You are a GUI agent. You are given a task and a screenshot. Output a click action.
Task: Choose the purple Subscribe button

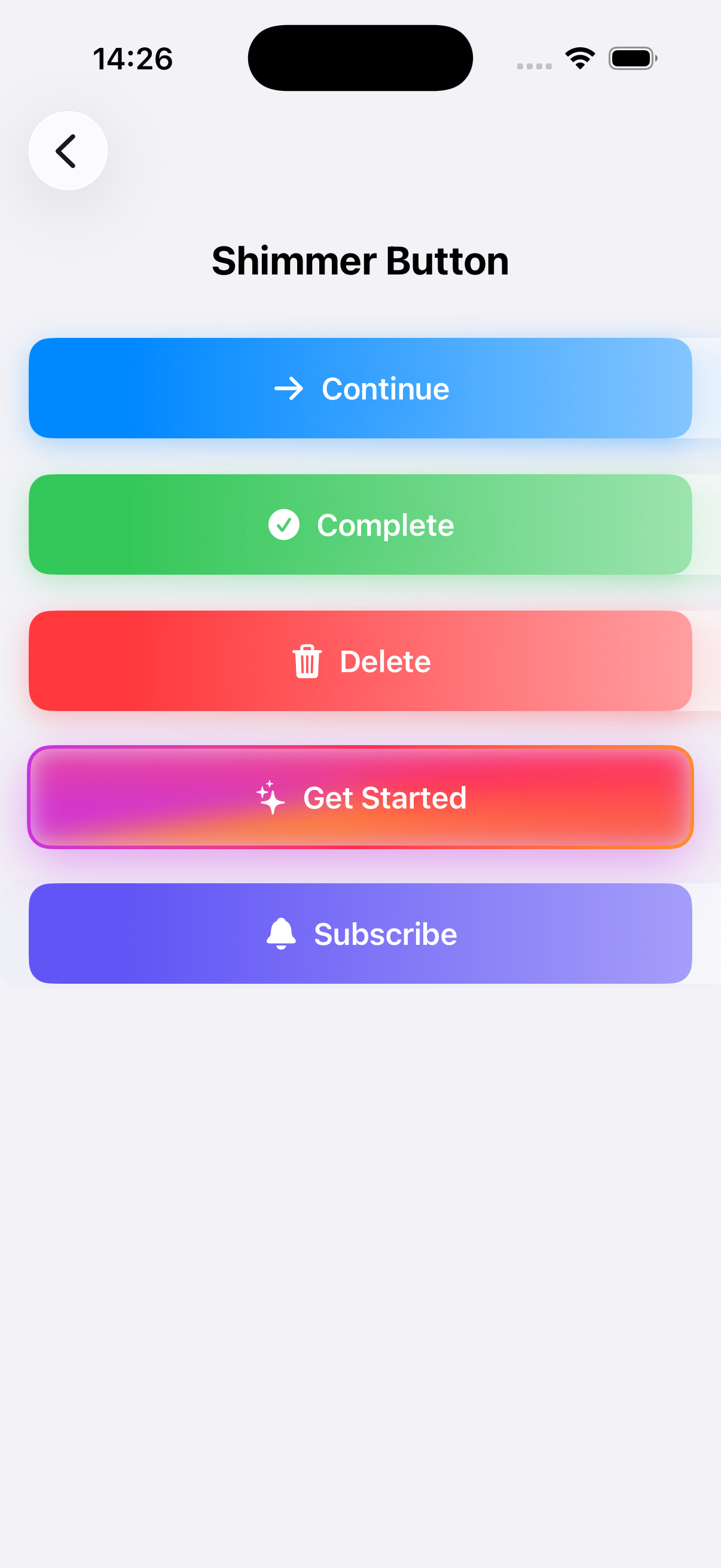tap(360, 934)
